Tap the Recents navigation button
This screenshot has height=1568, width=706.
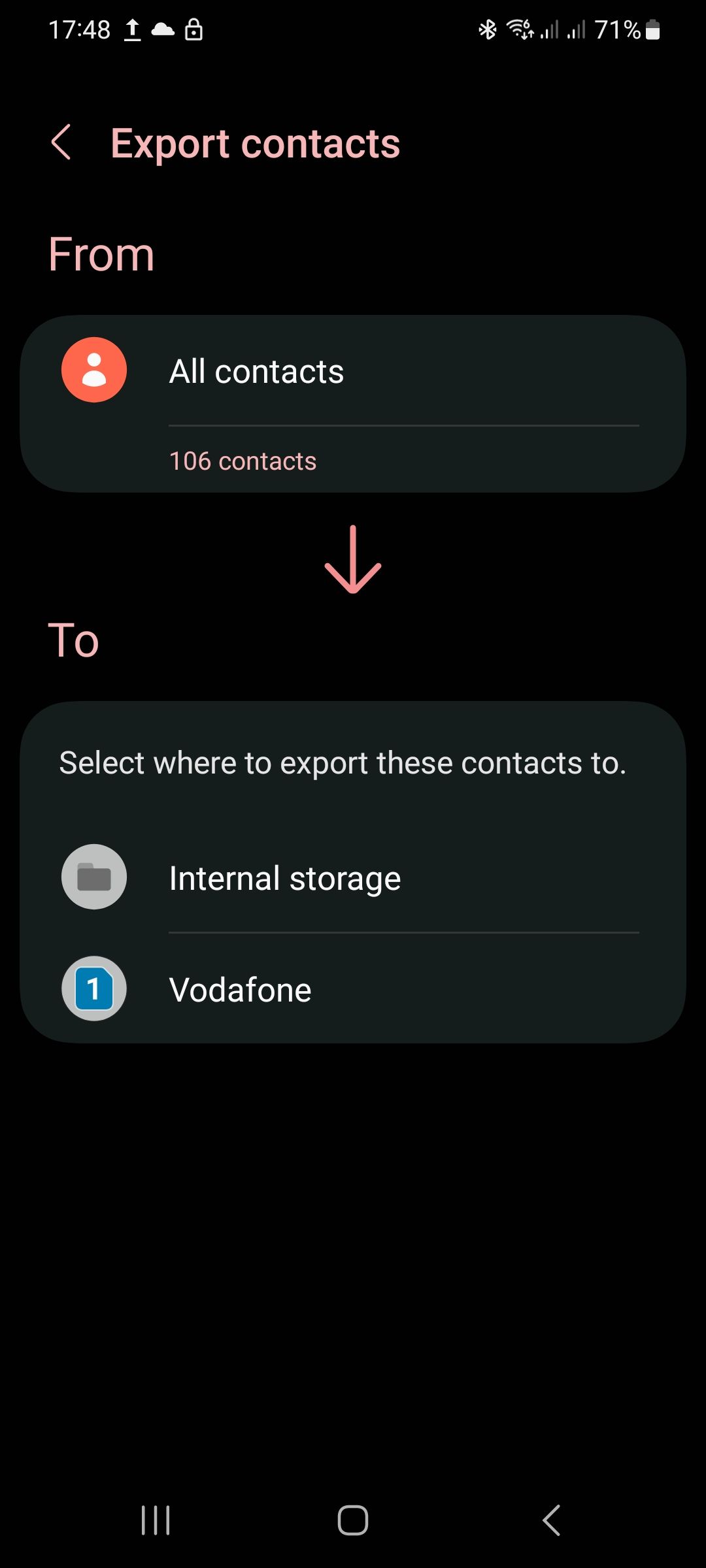point(155,1519)
